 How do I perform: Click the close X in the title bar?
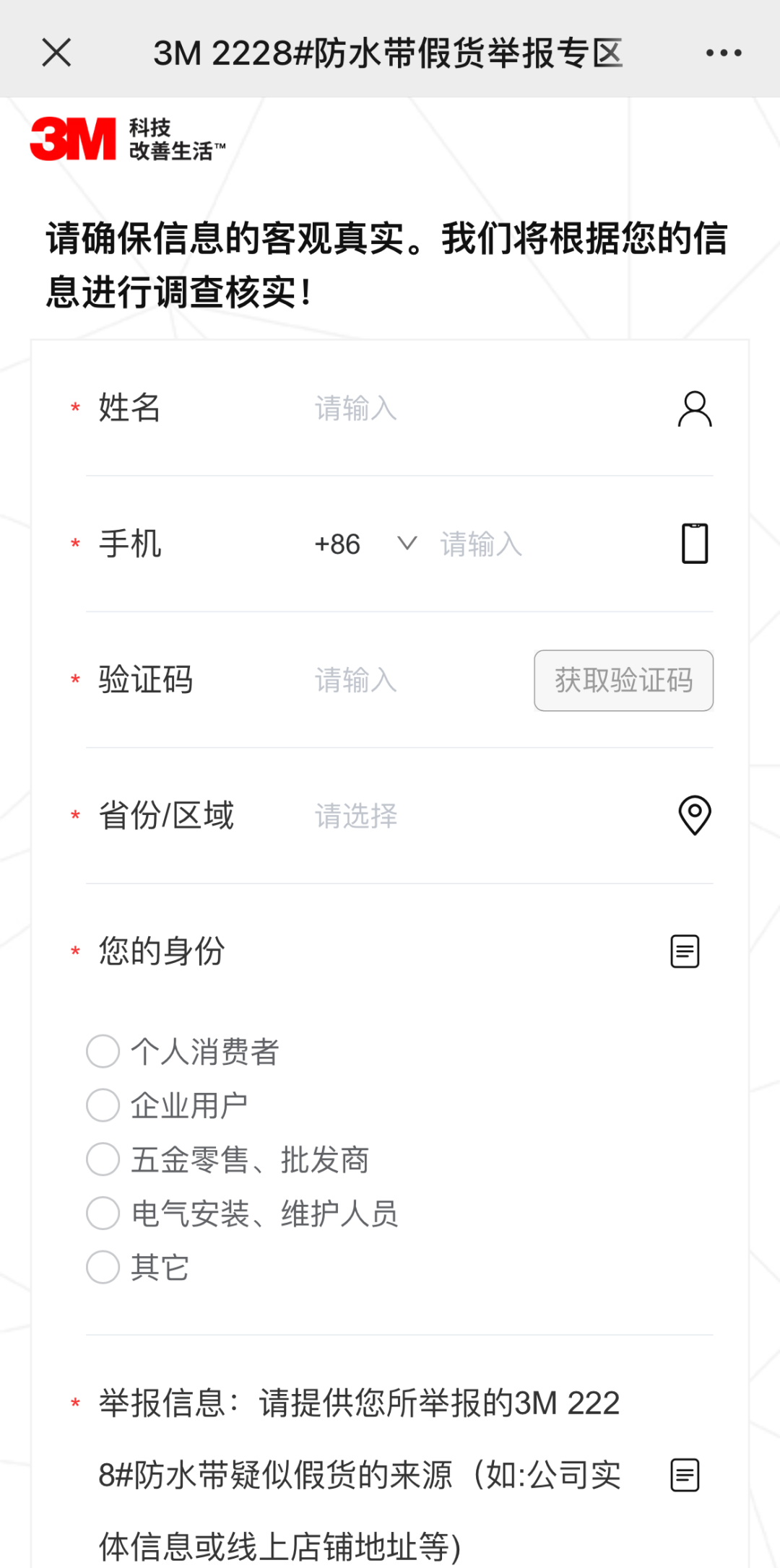56,52
